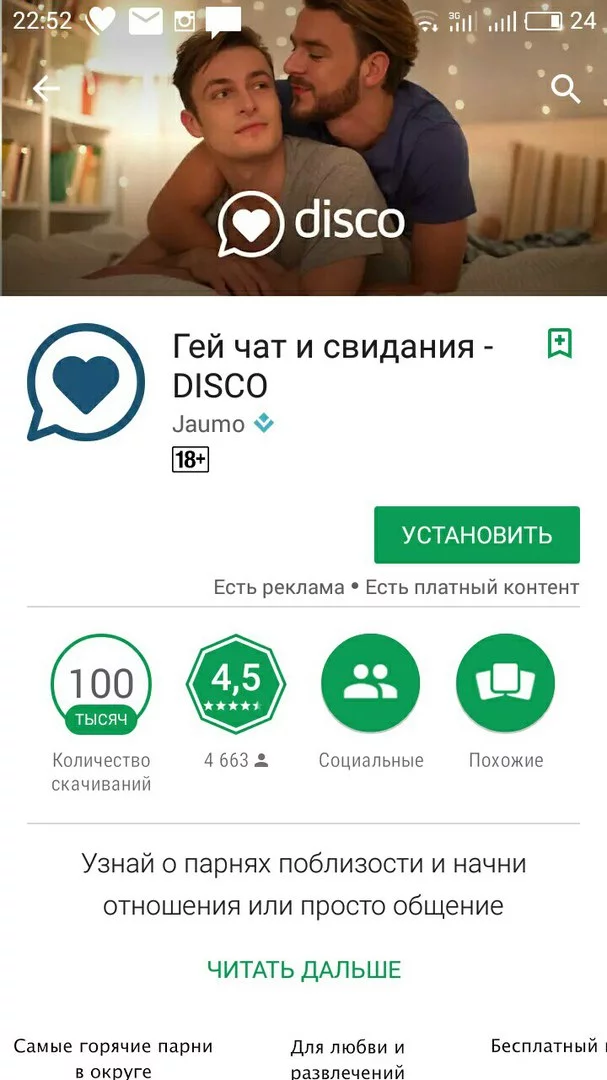Tap the green УСТАНОВИТЬ button
607x1080 pixels.
click(476, 534)
